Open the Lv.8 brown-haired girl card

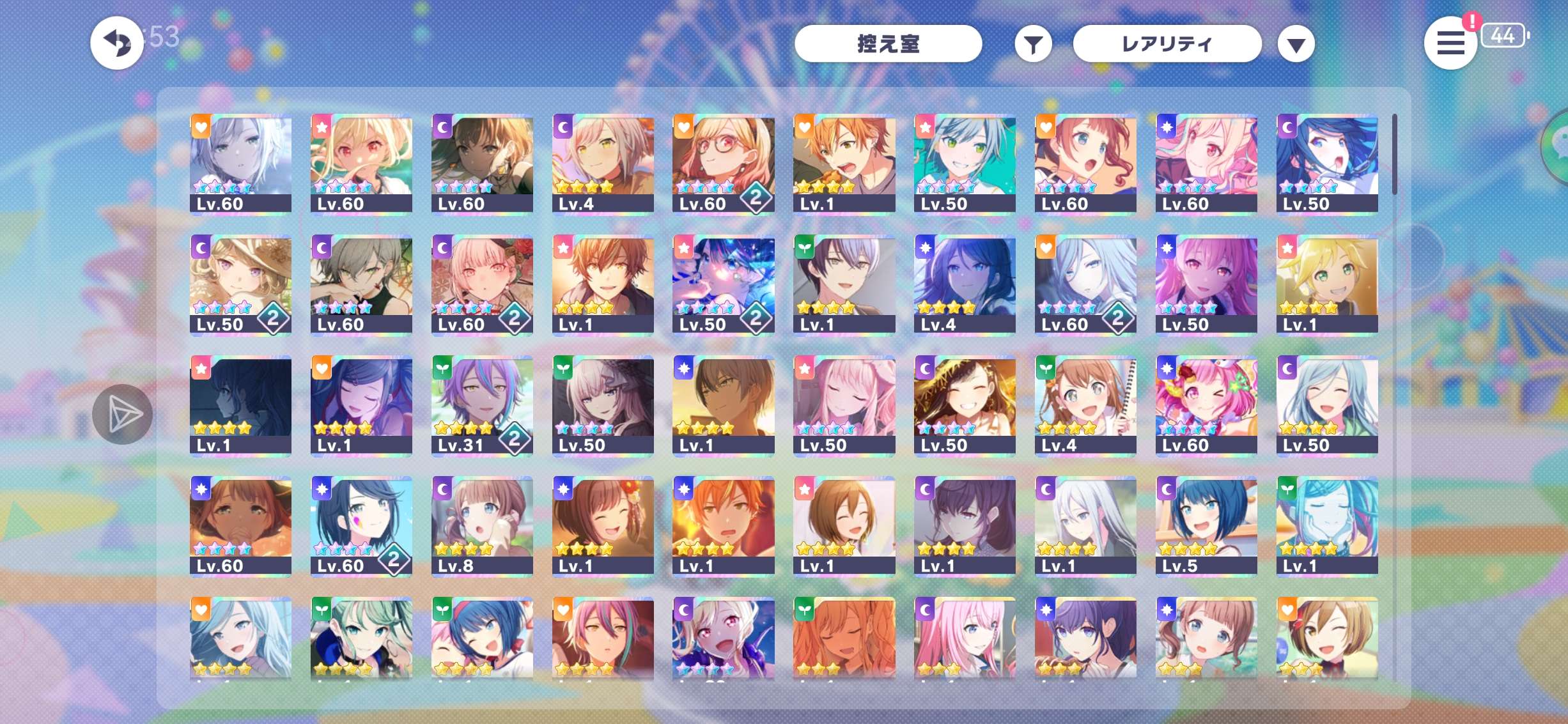coord(482,526)
